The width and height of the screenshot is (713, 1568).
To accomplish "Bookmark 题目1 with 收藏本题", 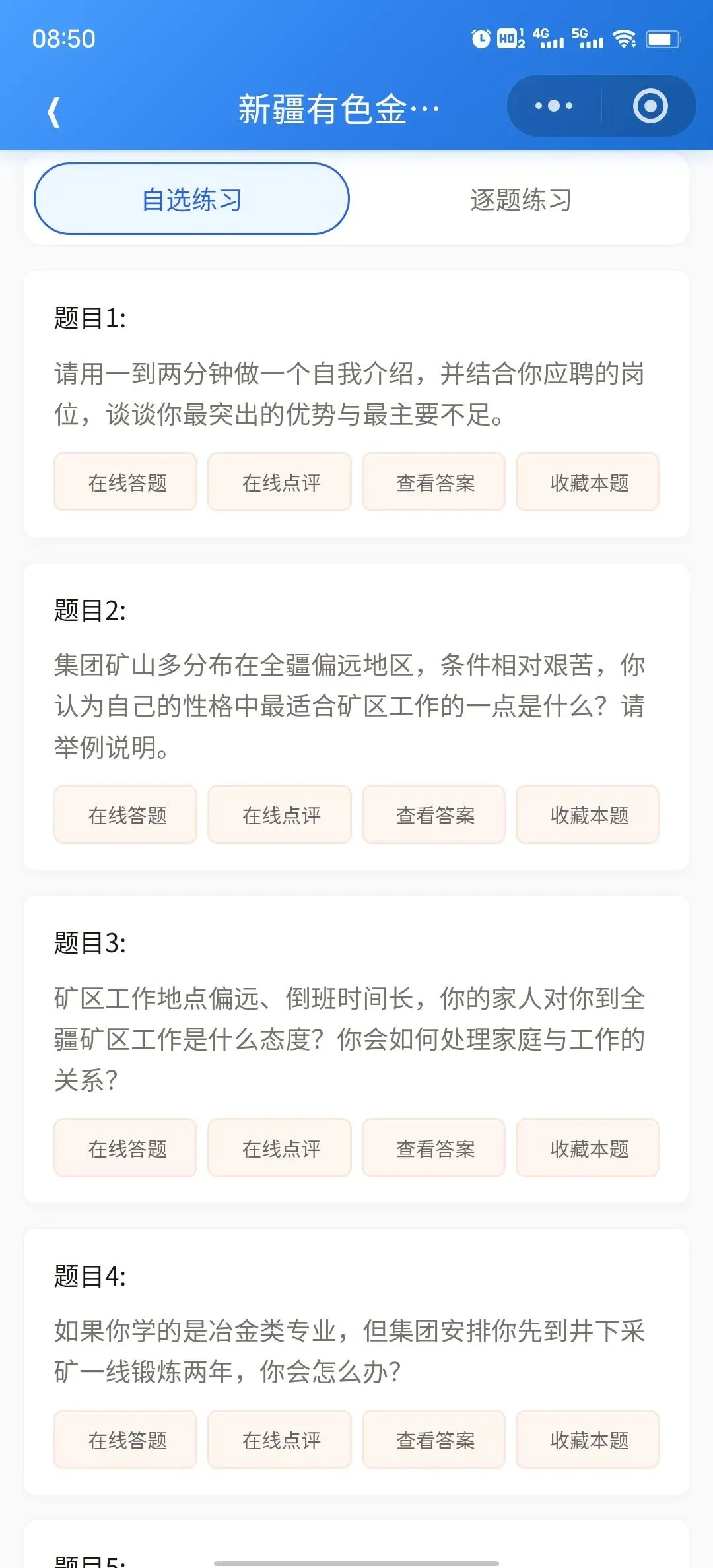I will click(x=588, y=482).
